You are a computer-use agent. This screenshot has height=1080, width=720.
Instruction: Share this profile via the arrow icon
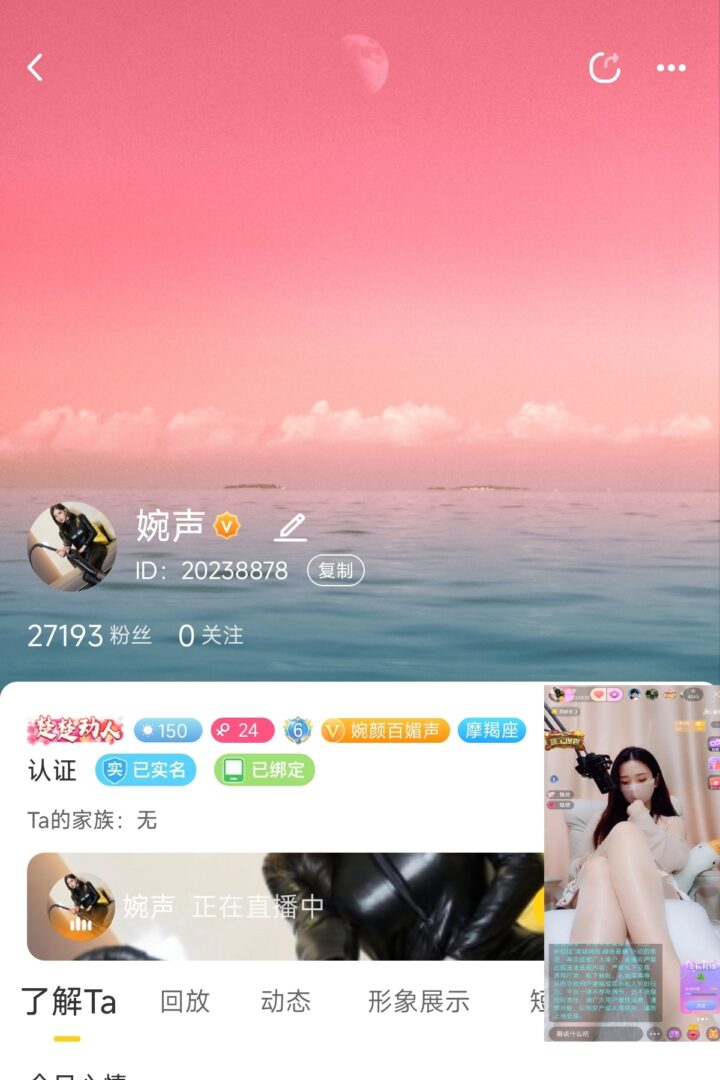605,68
